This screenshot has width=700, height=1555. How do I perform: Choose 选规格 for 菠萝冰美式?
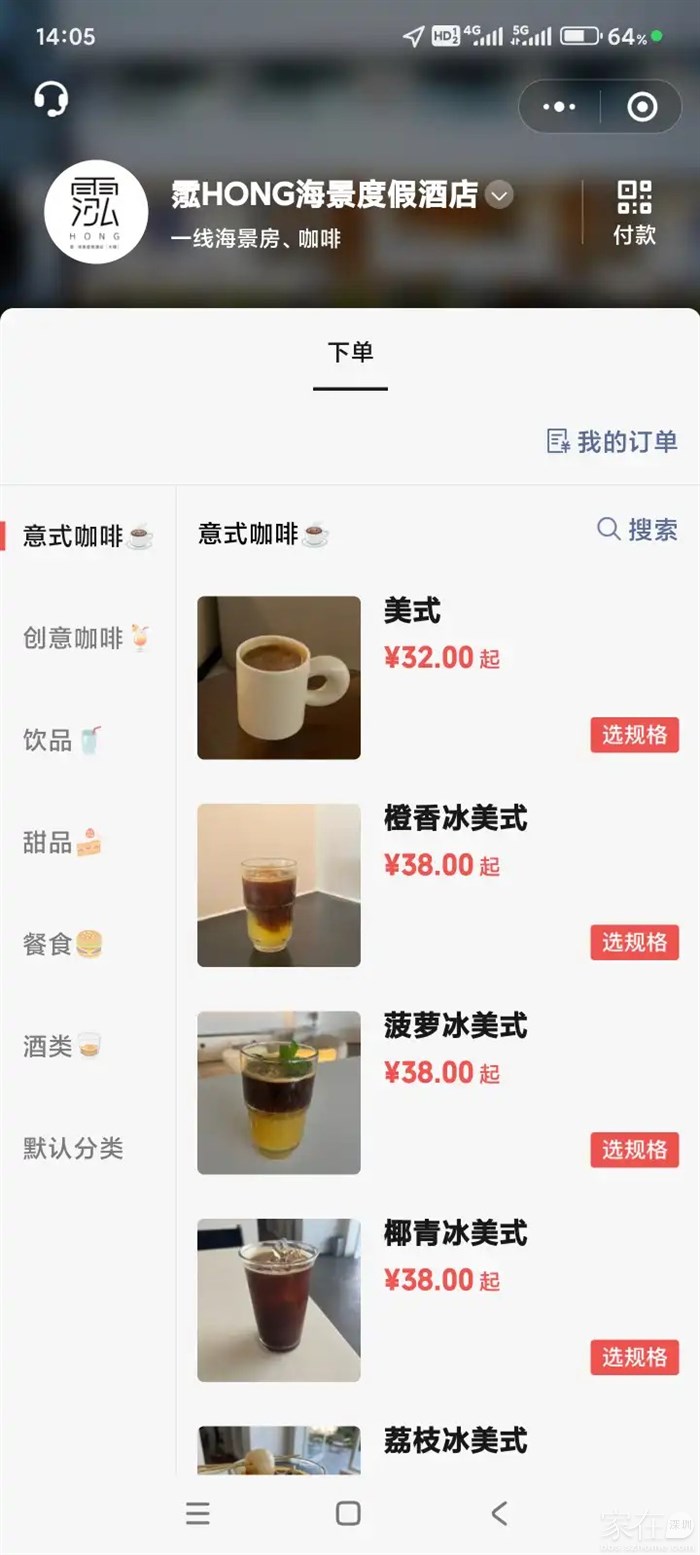pos(634,1150)
